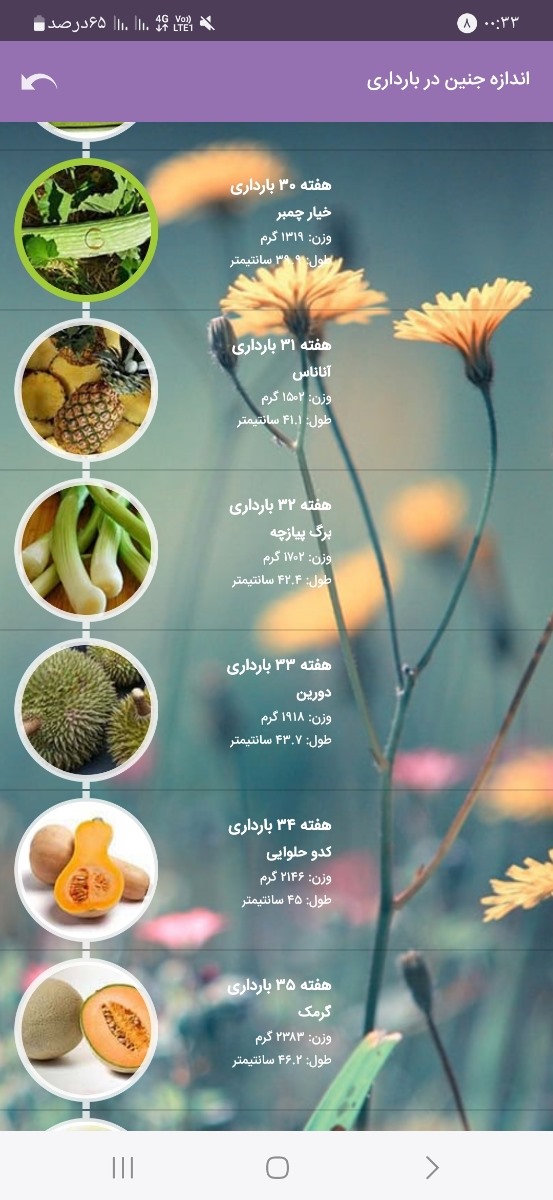
Task: Go back with the header arrow
Action: pyautogui.click(x=39, y=82)
